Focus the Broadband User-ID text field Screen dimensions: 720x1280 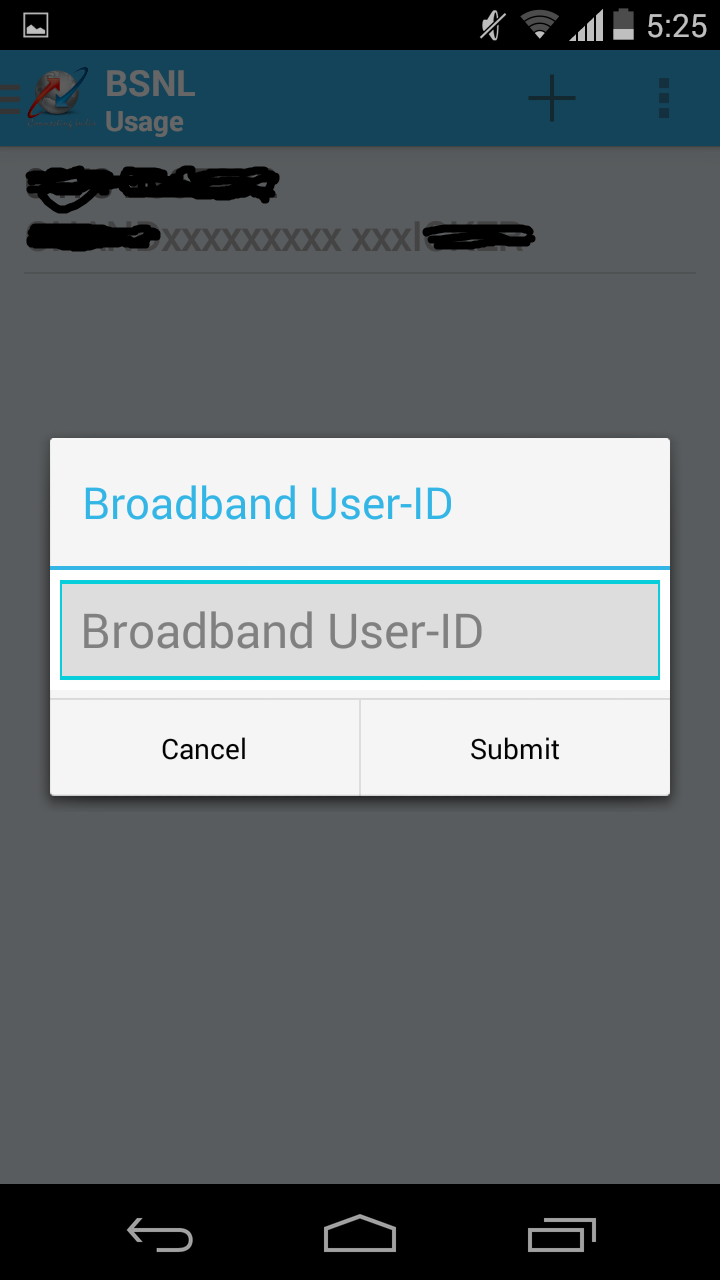point(360,630)
